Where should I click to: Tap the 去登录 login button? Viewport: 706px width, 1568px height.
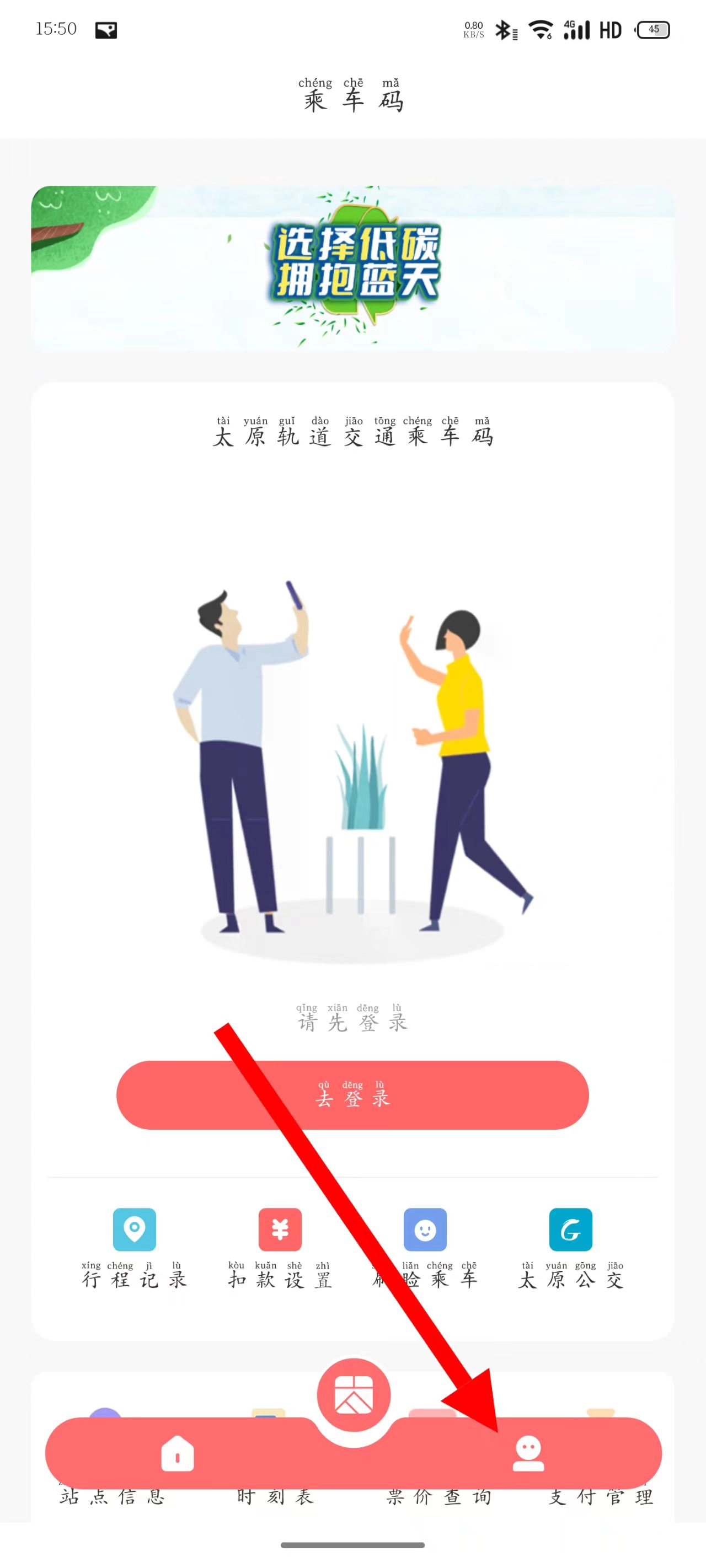point(352,1094)
